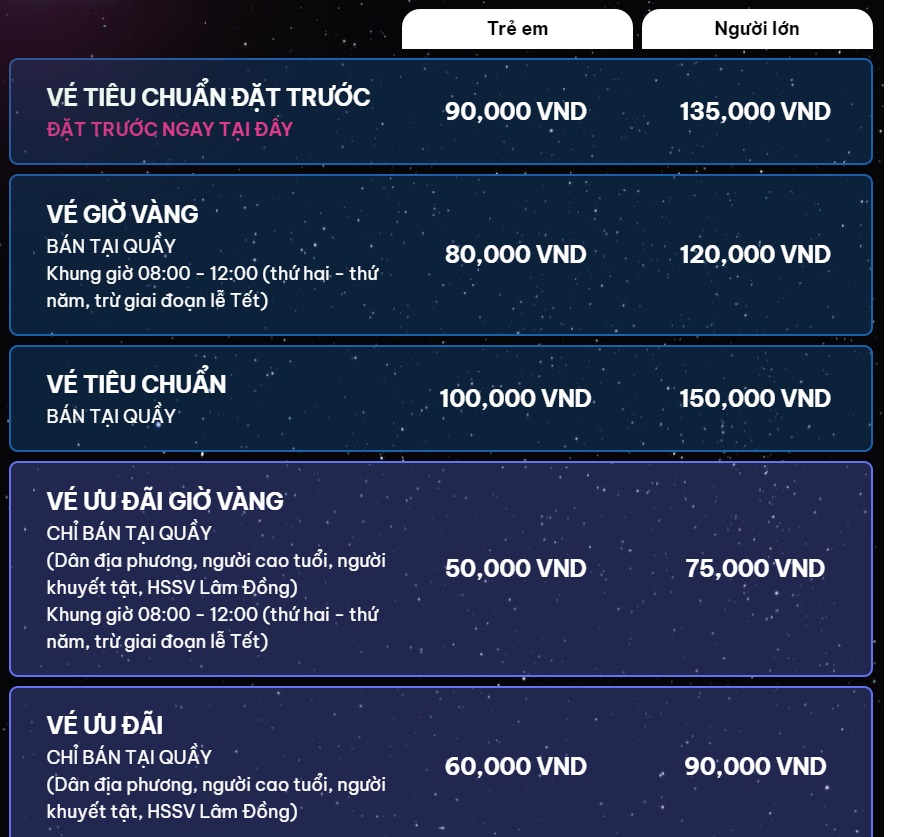
Task: Open the "ĐẶT TRƯỚC NGAY TẠI ĐÂY" booking link
Action: click(170, 129)
